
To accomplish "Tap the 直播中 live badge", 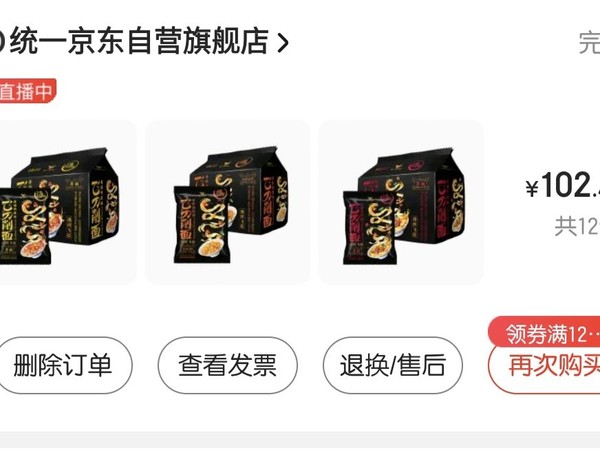I will pyautogui.click(x=27, y=91).
